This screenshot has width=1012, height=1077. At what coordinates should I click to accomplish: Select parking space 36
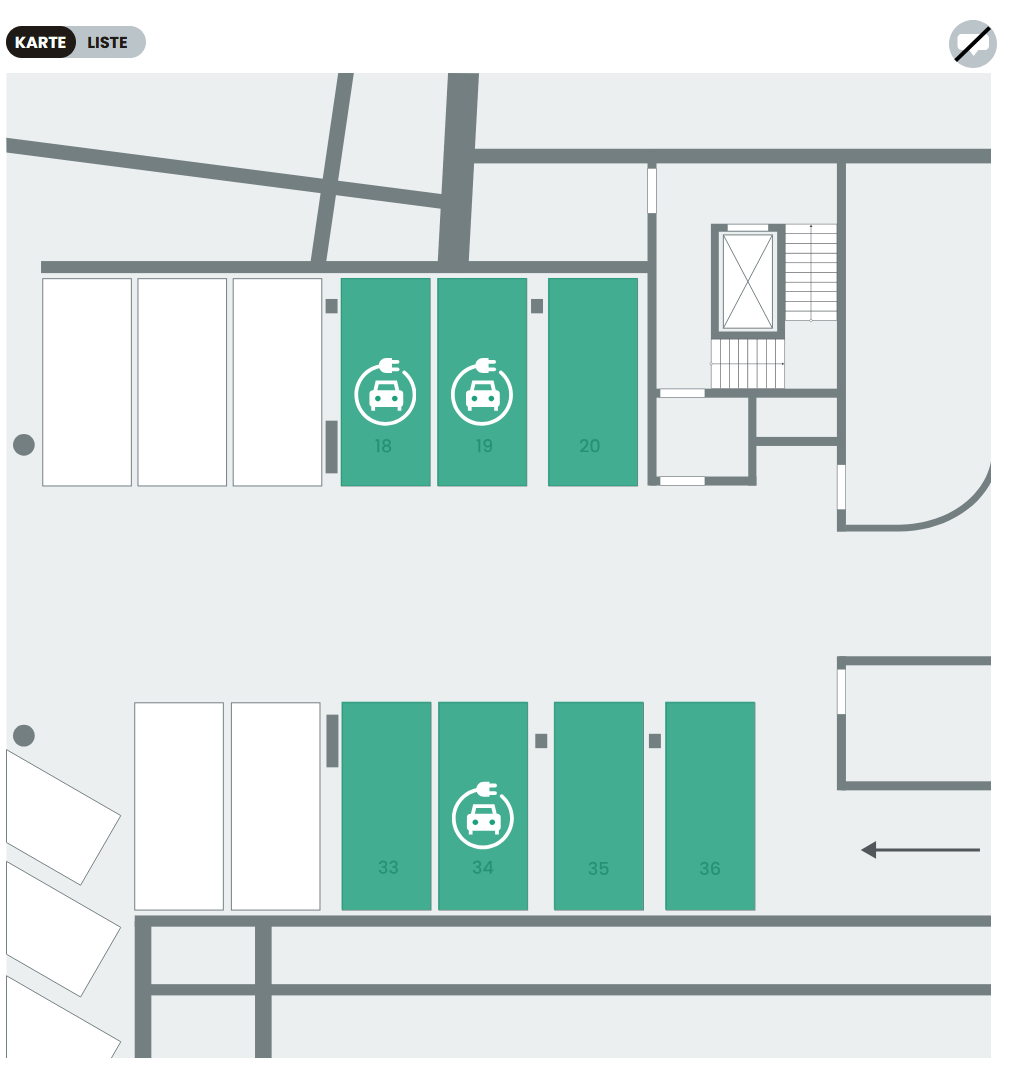click(709, 806)
